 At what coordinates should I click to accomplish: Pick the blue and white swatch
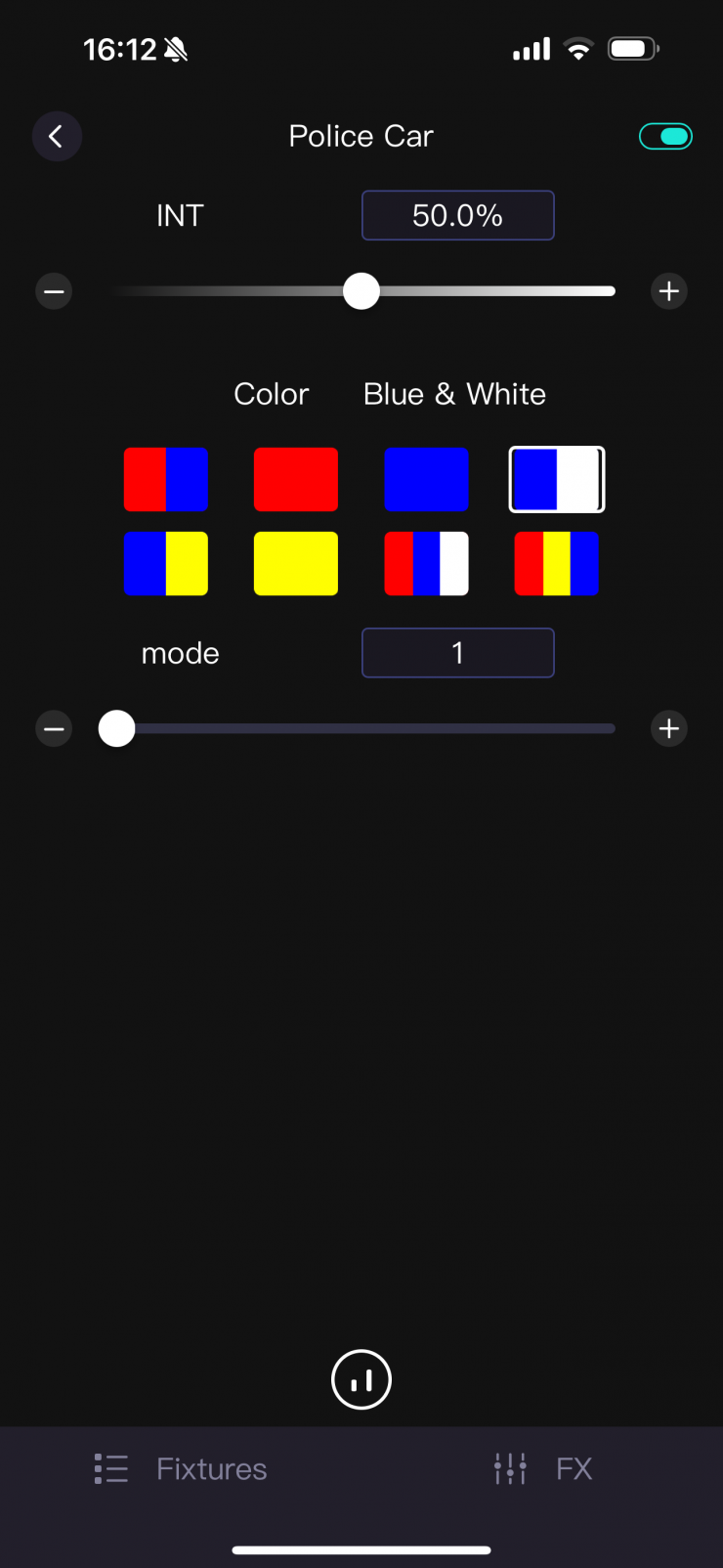557,480
